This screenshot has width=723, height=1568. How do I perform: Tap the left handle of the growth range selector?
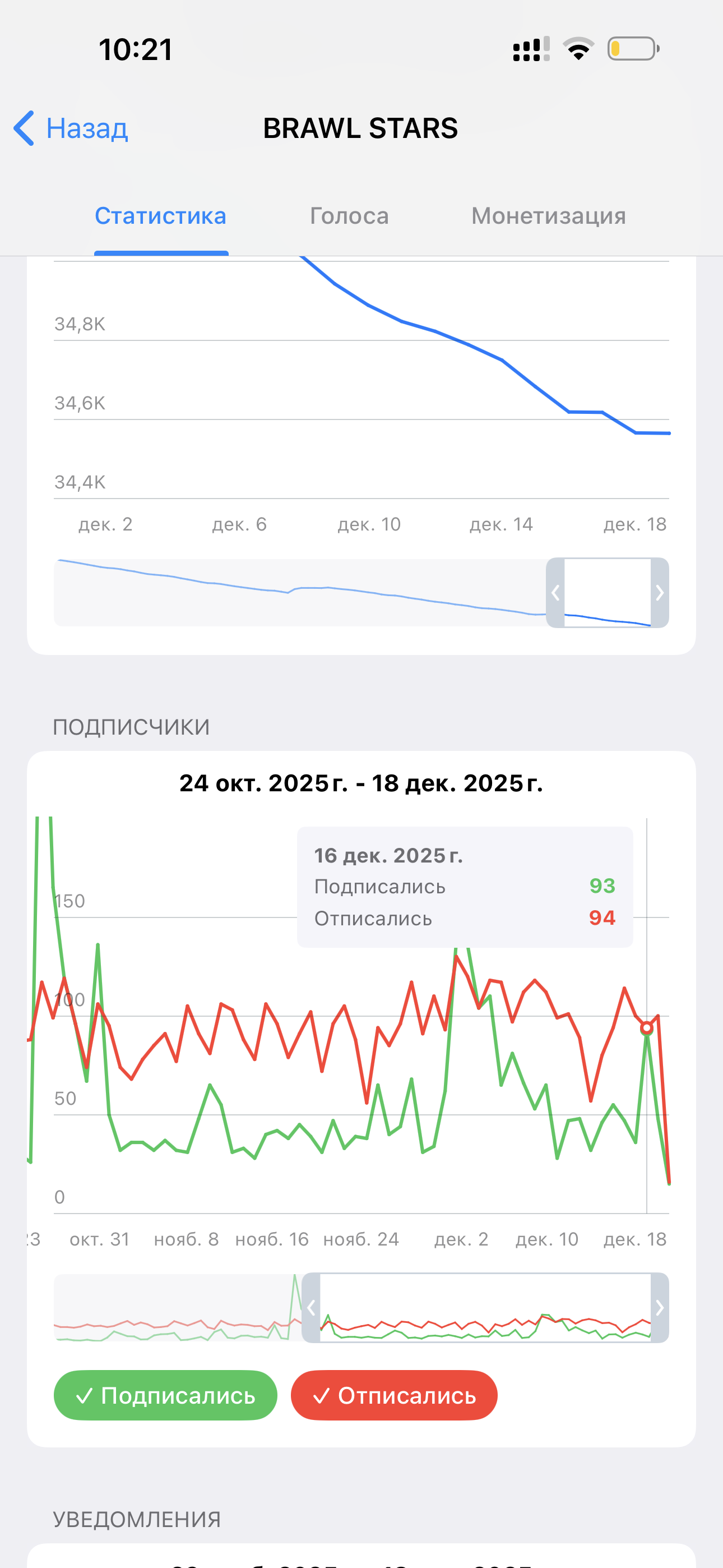555,592
